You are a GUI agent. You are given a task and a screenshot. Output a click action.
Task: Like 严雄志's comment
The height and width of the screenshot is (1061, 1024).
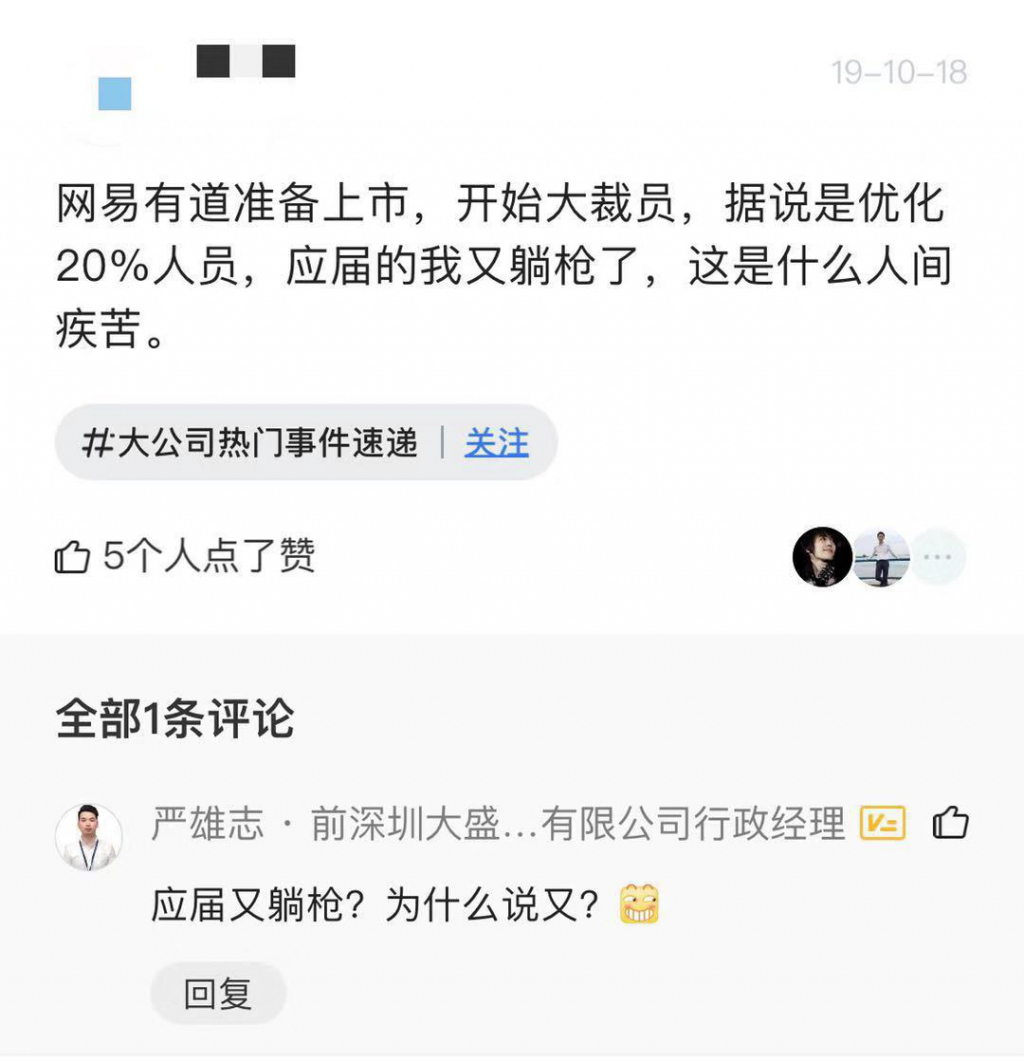click(950, 824)
